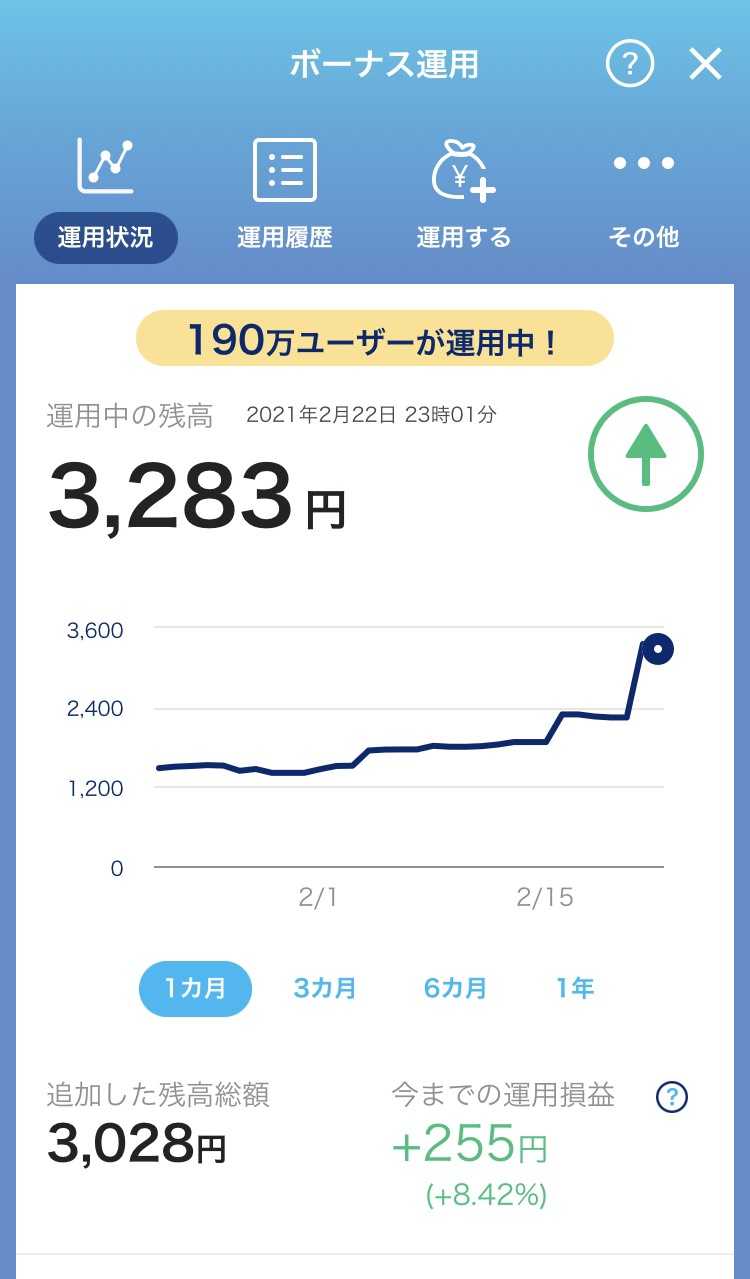
Task: Tap the help icon beside 今までの運用損益
Action: [x=672, y=1098]
